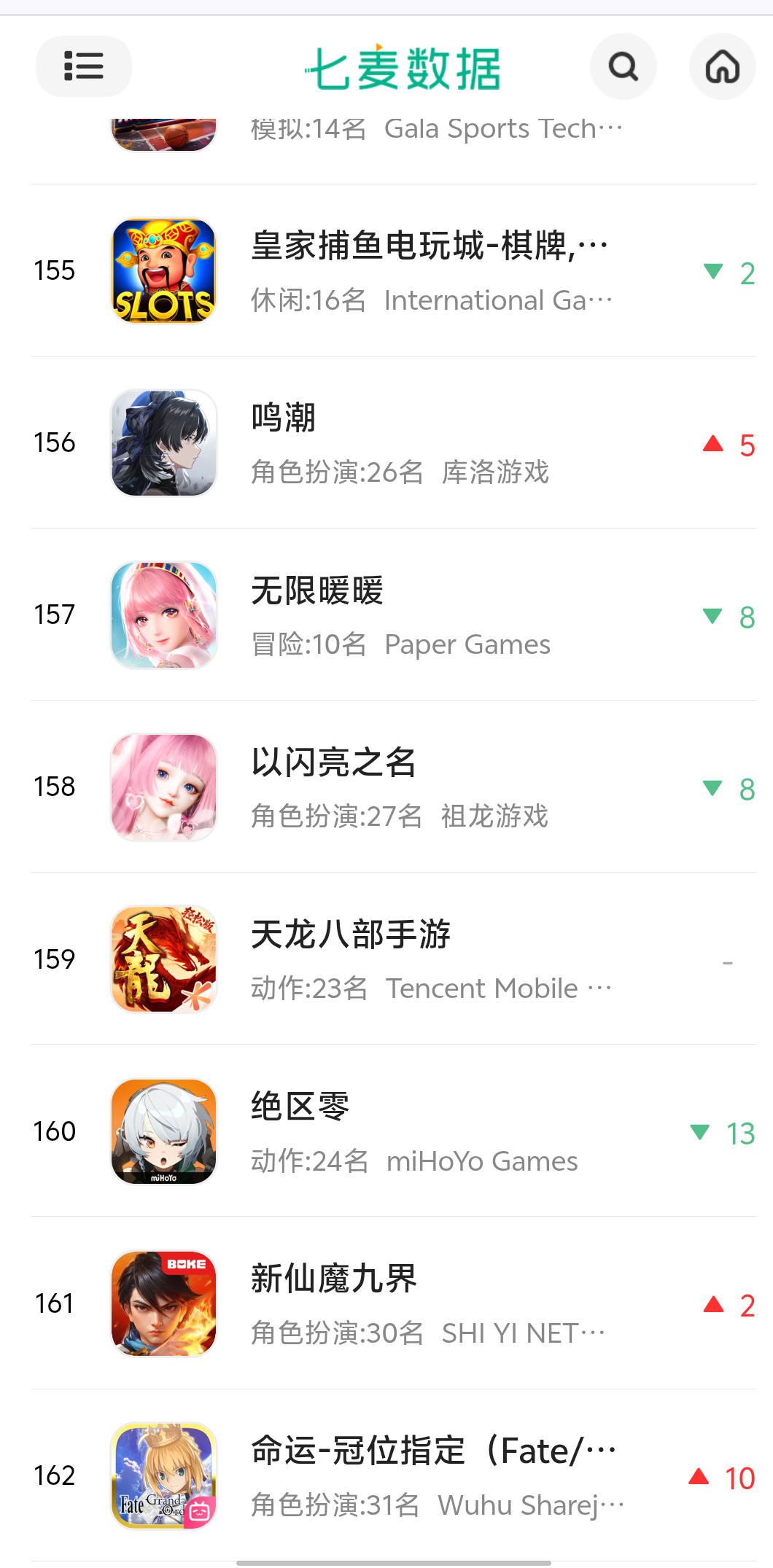Open the menu list button
Screen dimensions: 773x1568
coord(84,66)
